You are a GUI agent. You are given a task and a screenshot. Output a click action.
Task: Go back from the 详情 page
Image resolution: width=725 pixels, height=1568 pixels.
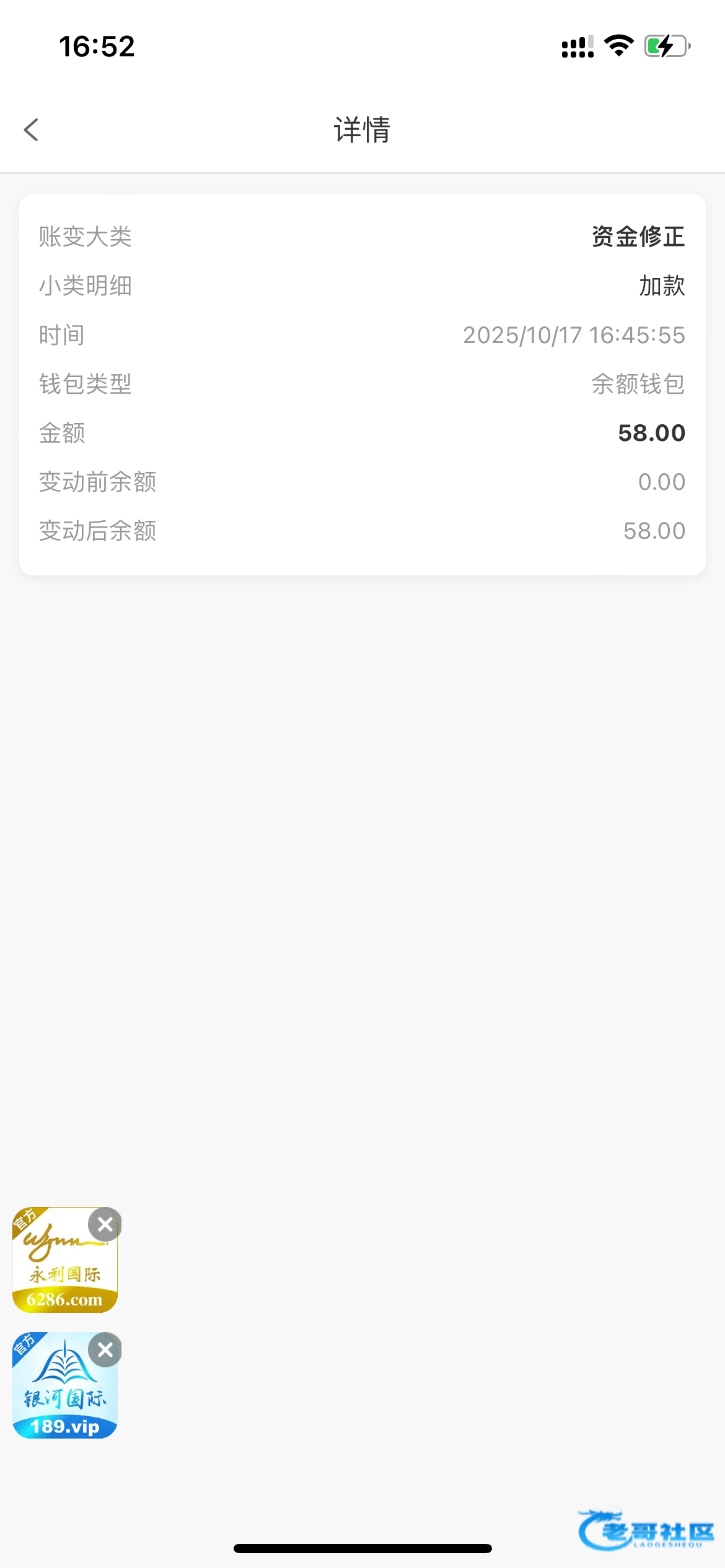click(x=31, y=129)
